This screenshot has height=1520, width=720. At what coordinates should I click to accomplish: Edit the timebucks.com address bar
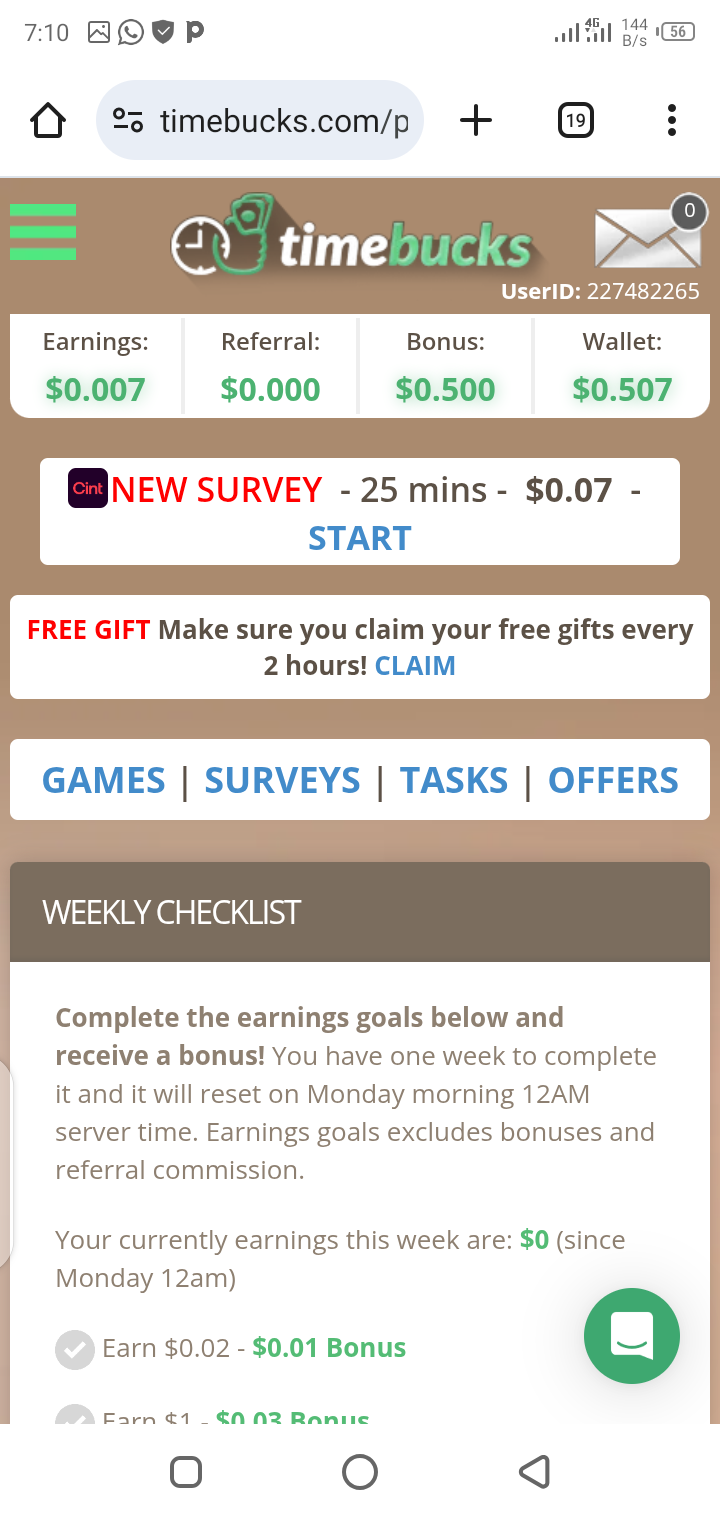coord(283,121)
